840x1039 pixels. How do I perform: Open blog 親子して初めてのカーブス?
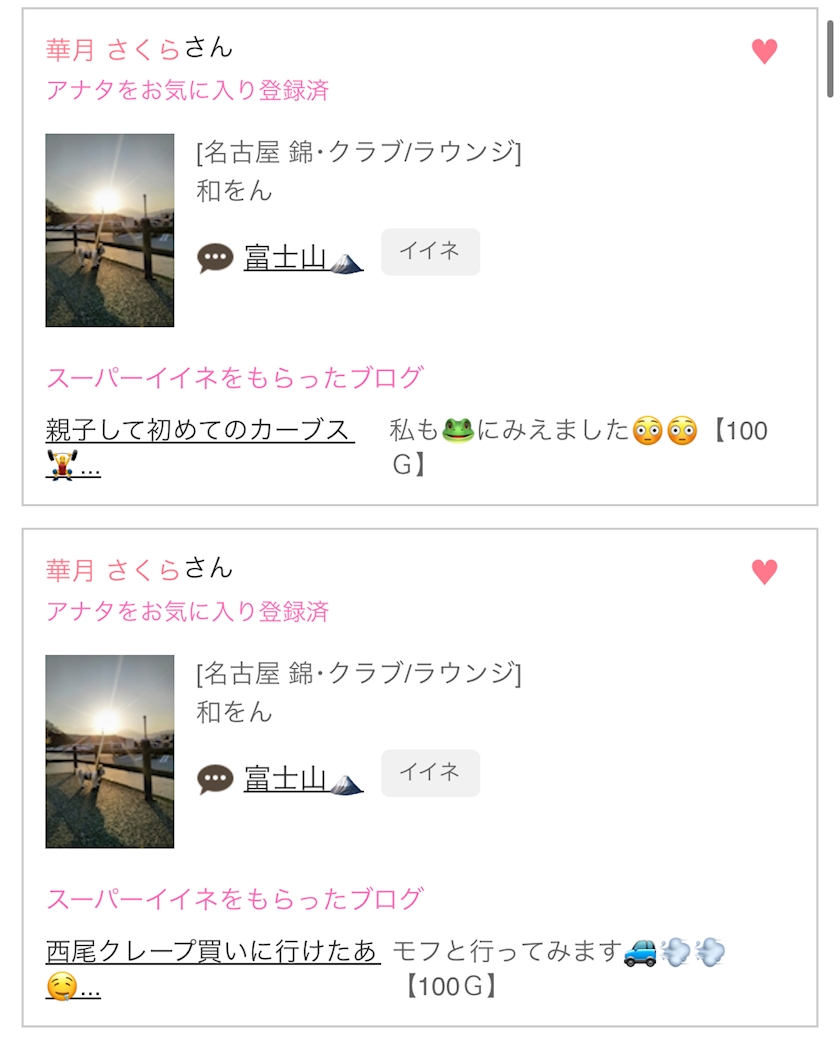tap(200, 432)
